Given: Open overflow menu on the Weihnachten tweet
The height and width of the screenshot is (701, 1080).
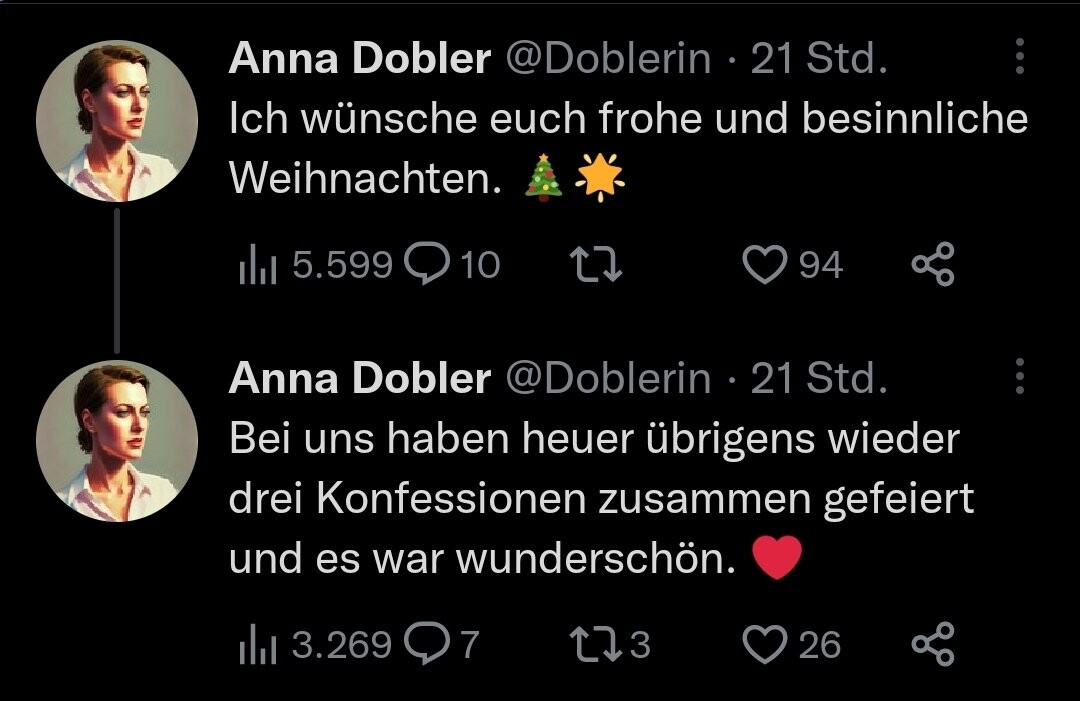Looking at the screenshot, I should point(1019,58).
